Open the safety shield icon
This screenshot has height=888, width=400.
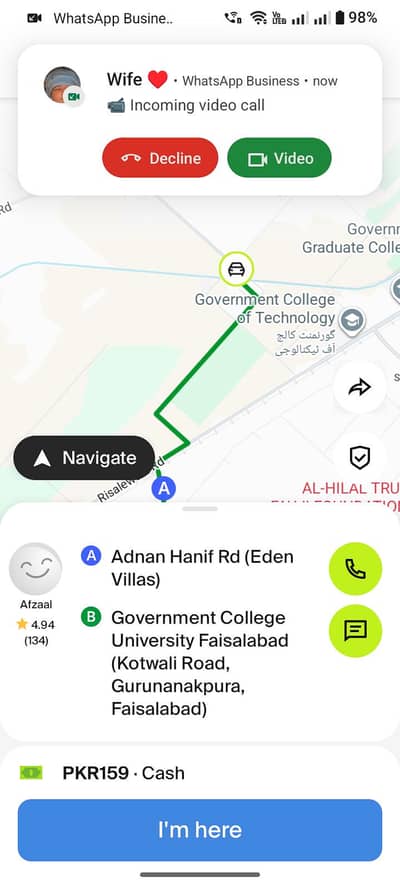[360, 458]
